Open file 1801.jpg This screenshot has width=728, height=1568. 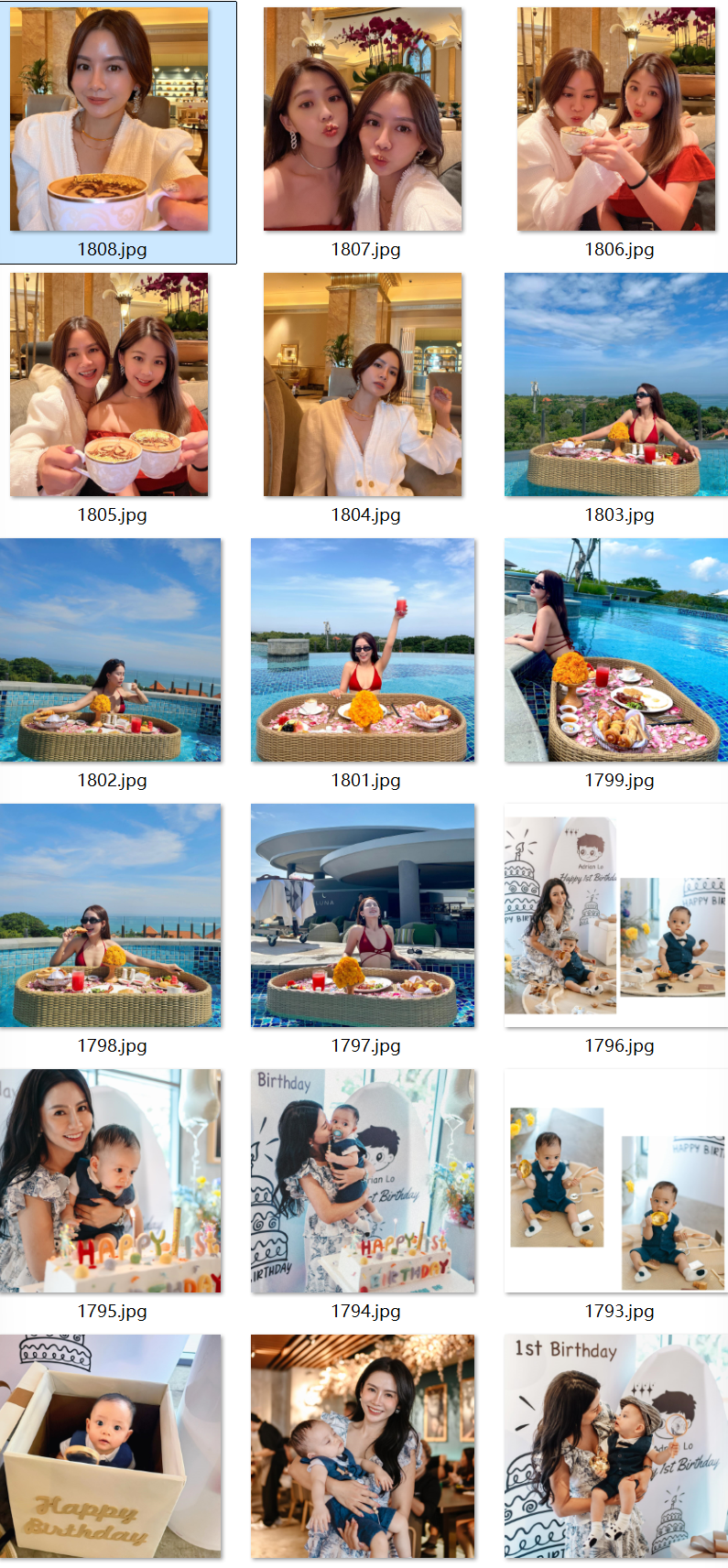(x=363, y=650)
